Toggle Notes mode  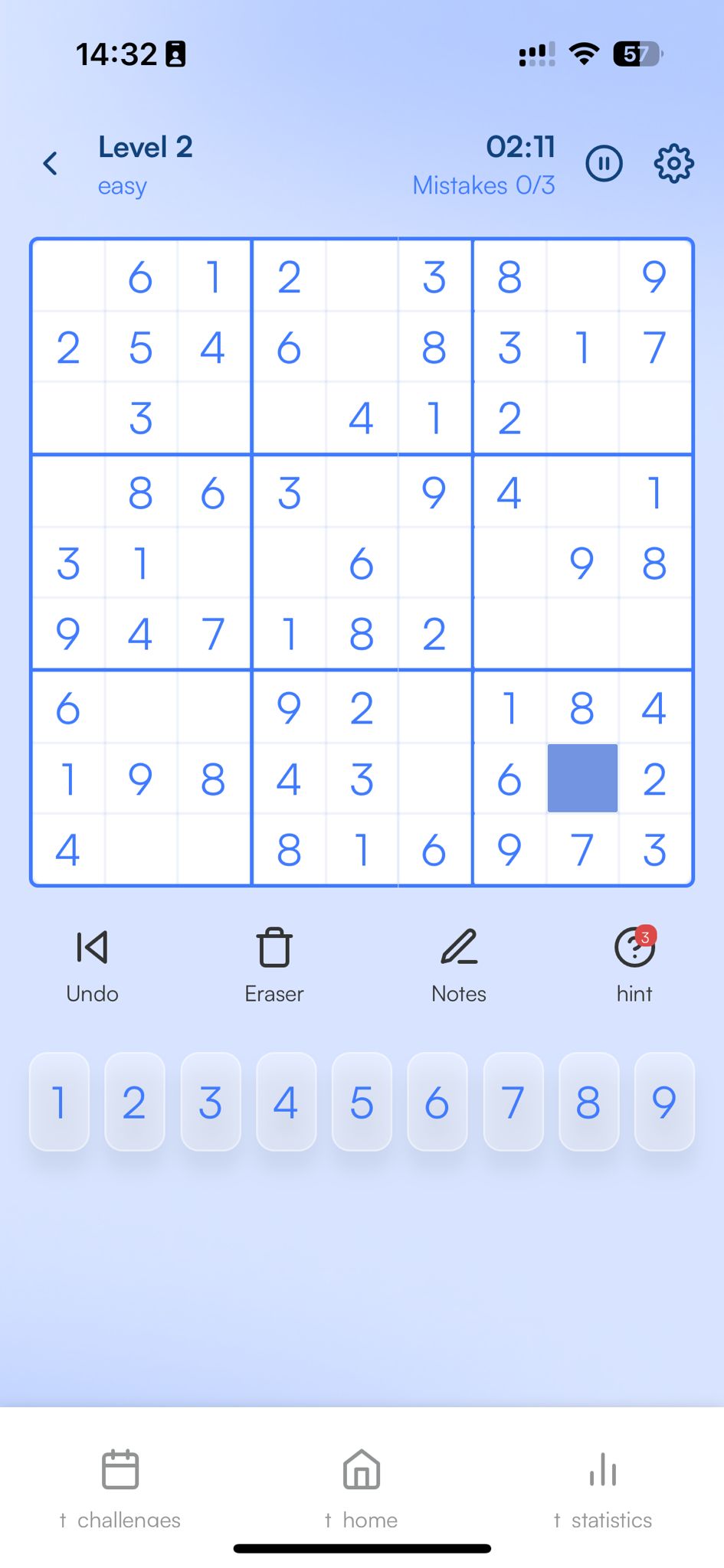click(x=459, y=965)
